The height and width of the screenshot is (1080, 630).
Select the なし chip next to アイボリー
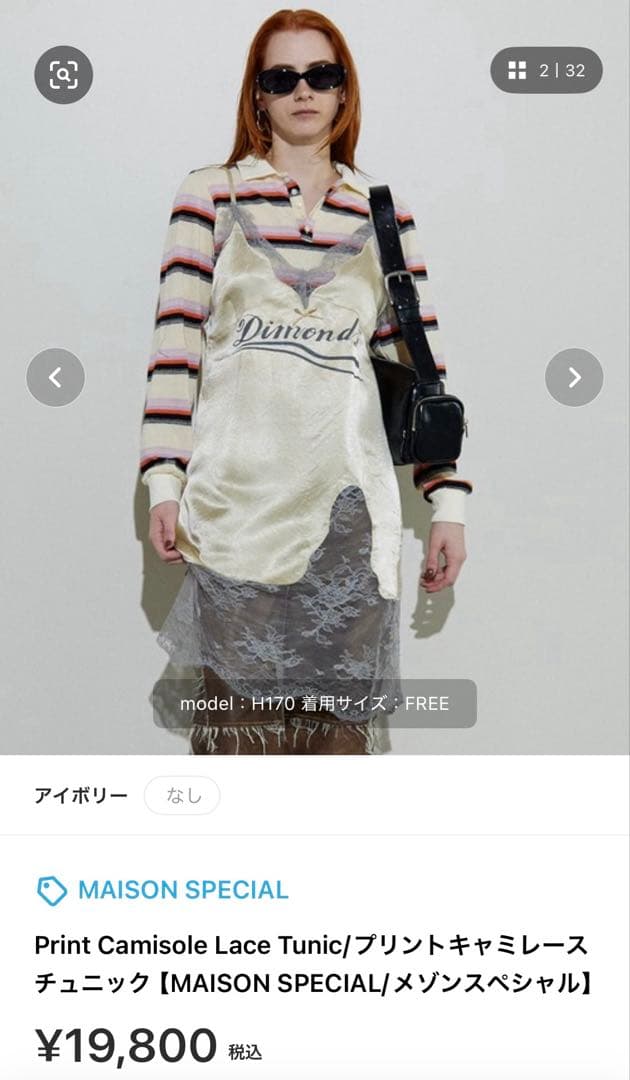click(x=182, y=796)
